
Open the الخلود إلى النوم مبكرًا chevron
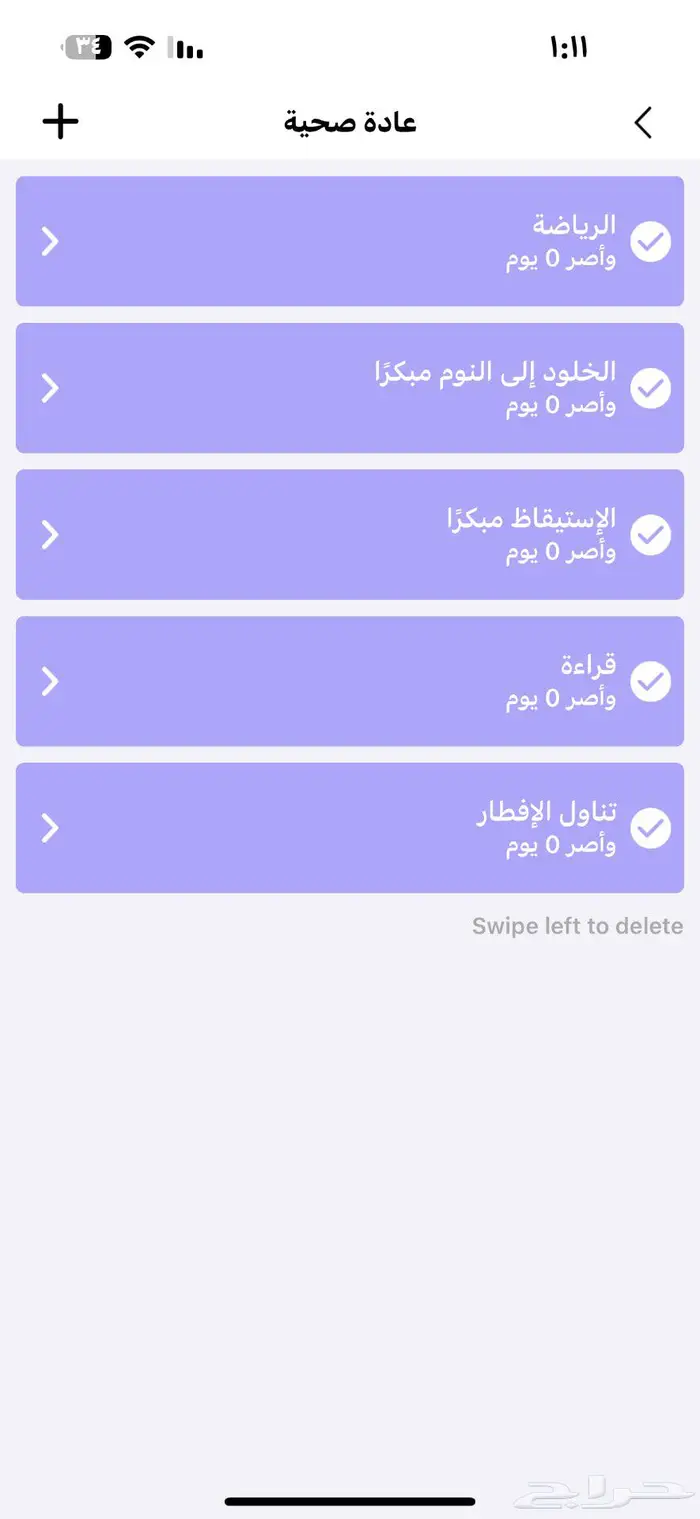click(x=50, y=388)
